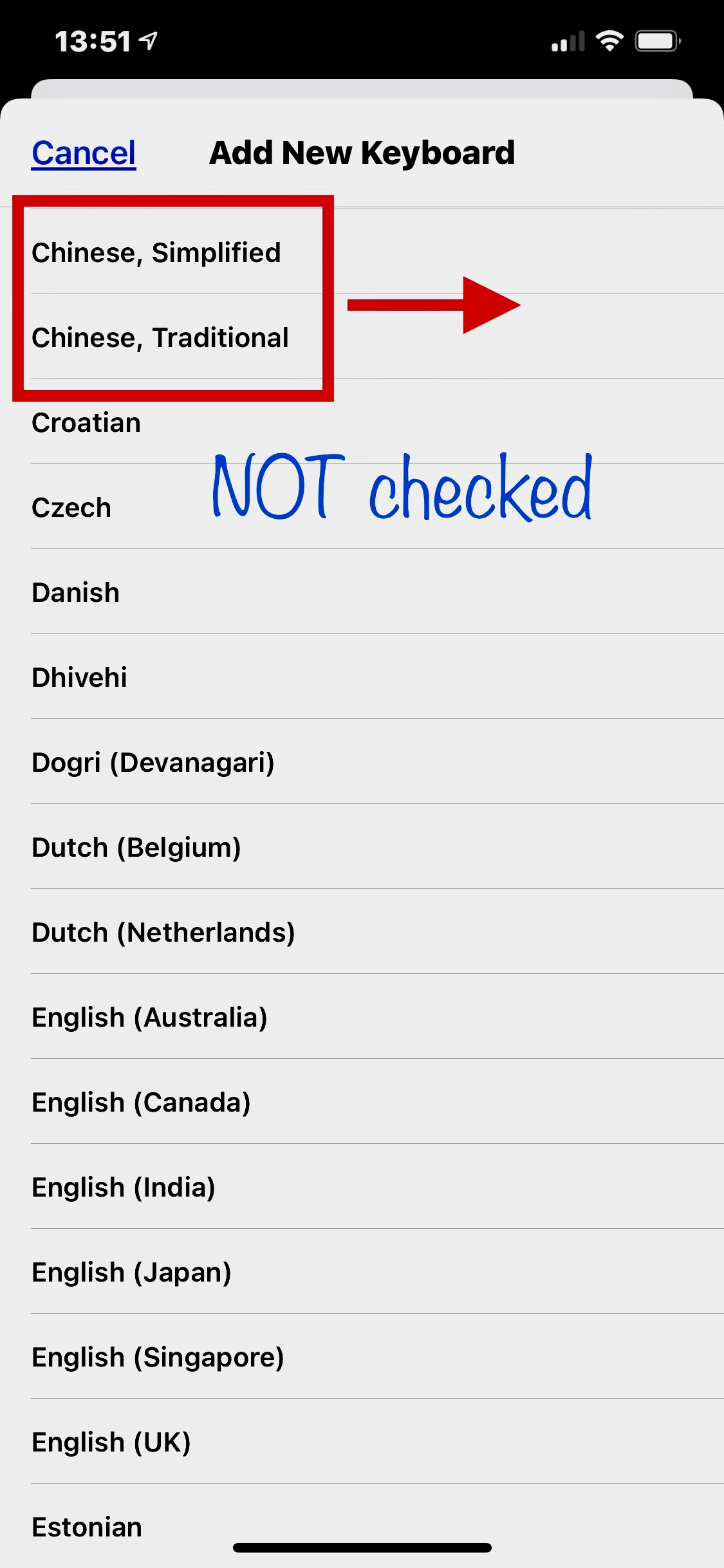Select English (Canada) keyboard
Screen dimensions: 724x1568
click(142, 1103)
